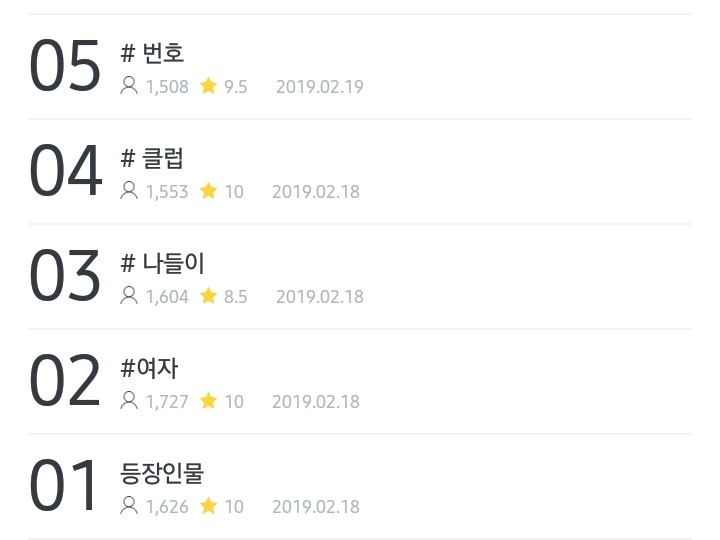720x540 pixels.
Task: Read episode 02 titled #여자
Action: (x=149, y=369)
